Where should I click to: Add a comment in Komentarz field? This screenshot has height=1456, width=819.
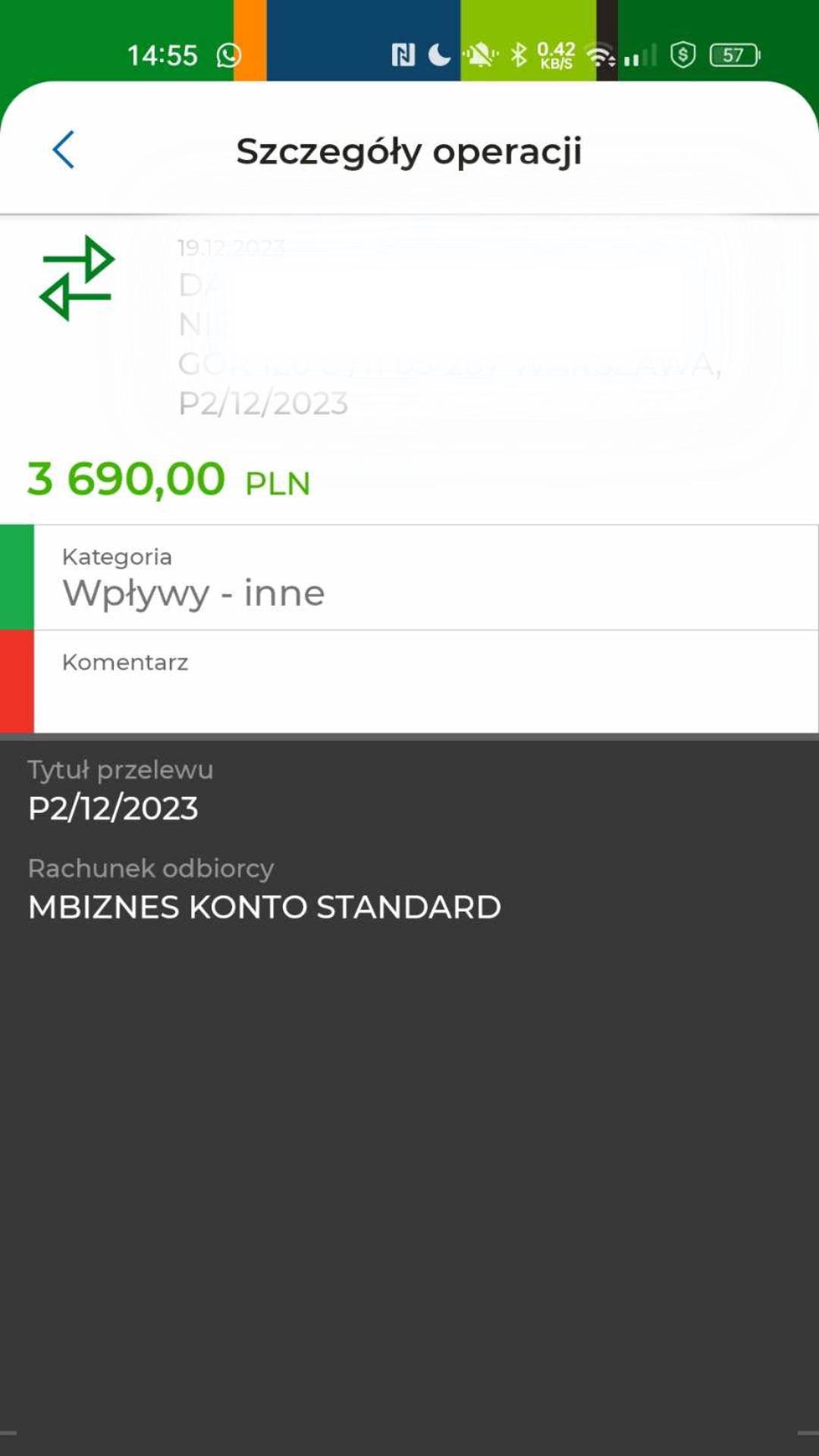pos(425,682)
